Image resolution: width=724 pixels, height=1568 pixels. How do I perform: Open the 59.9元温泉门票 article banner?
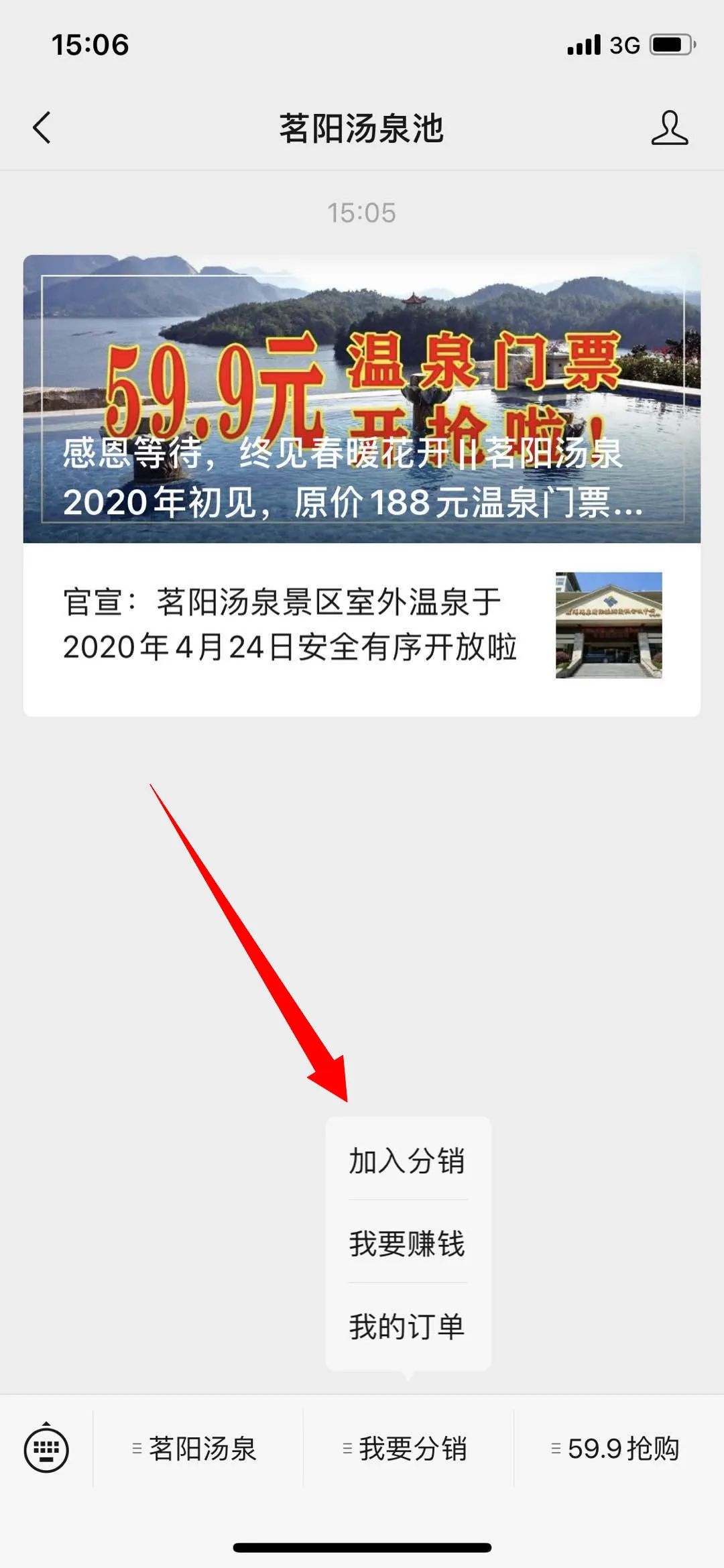click(x=362, y=399)
